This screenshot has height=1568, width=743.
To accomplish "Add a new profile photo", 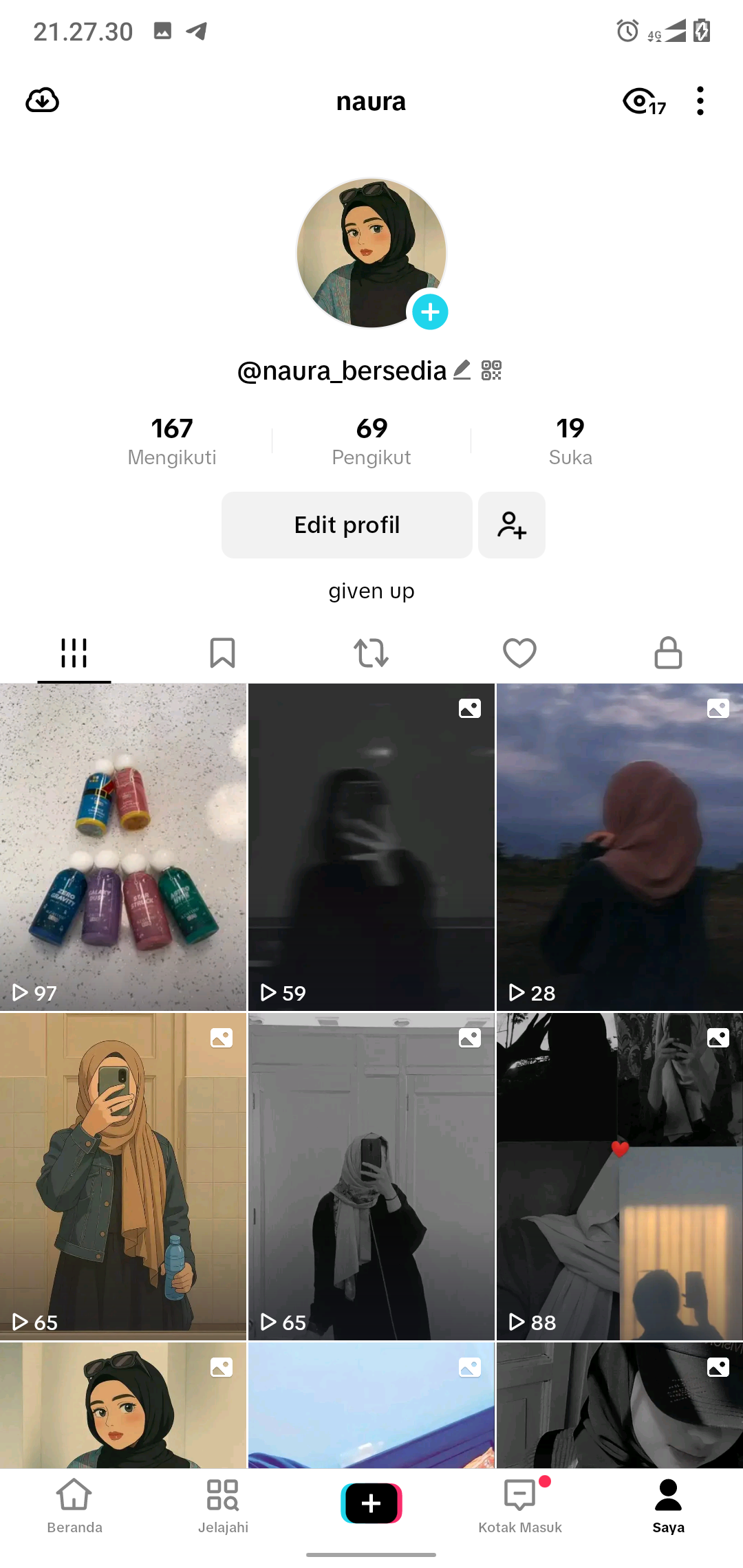I will (x=430, y=312).
